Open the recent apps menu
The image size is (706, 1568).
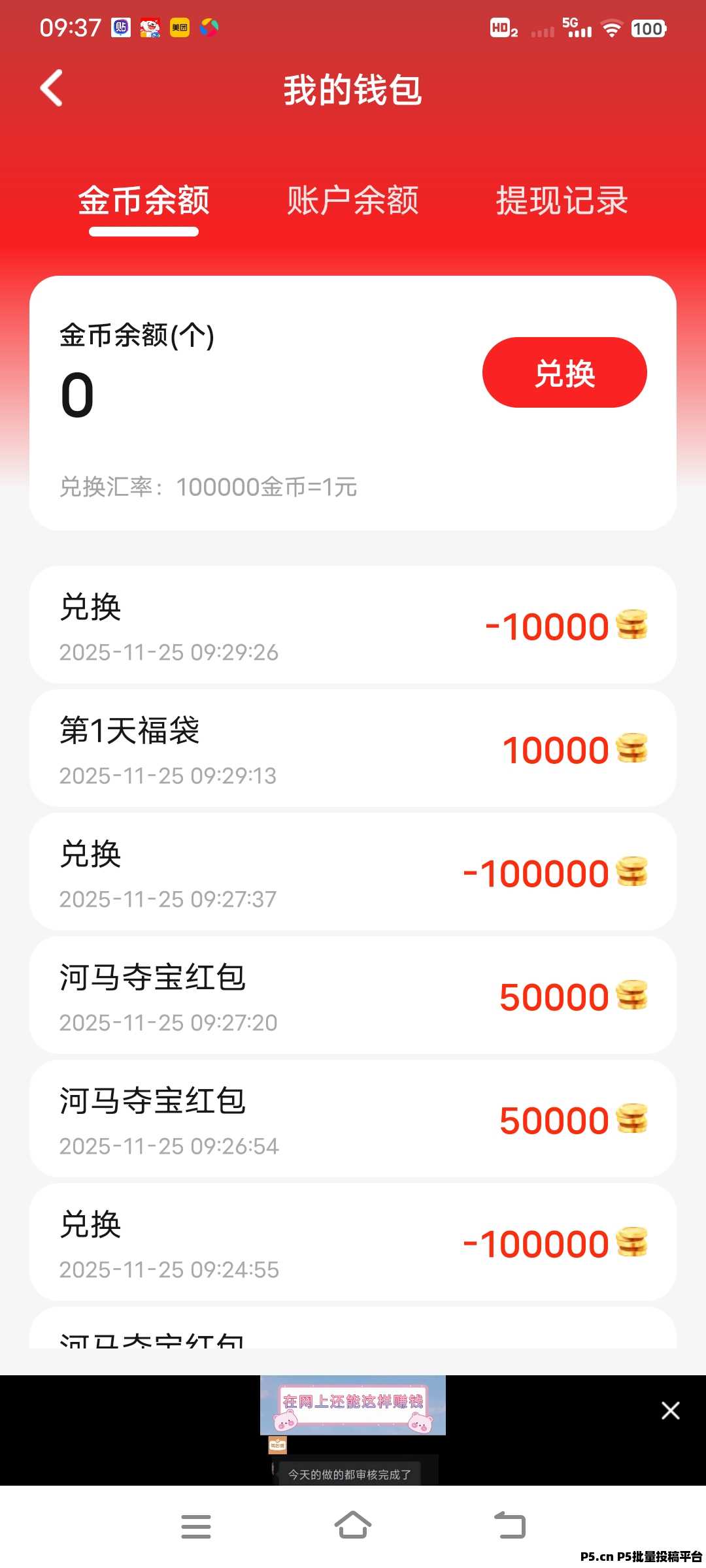click(195, 1526)
